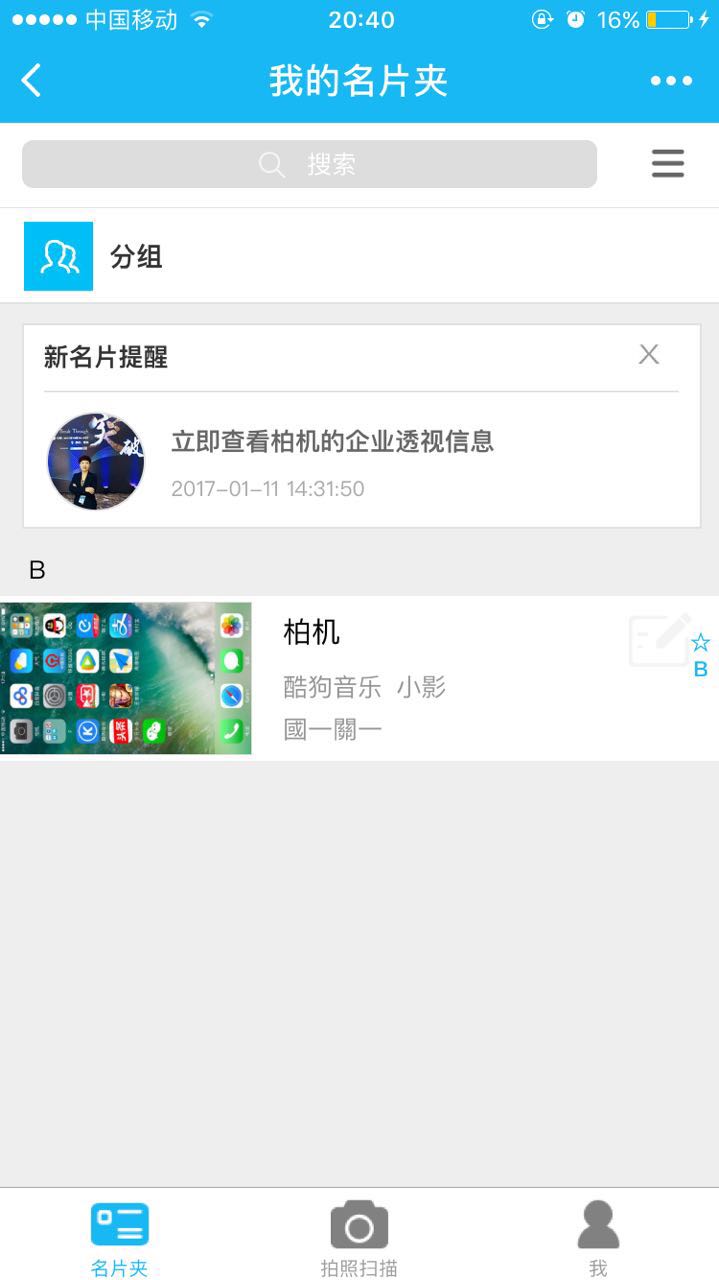The image size is (719, 1280).
Task: Open the three-dot overflow menu
Action: (671, 81)
